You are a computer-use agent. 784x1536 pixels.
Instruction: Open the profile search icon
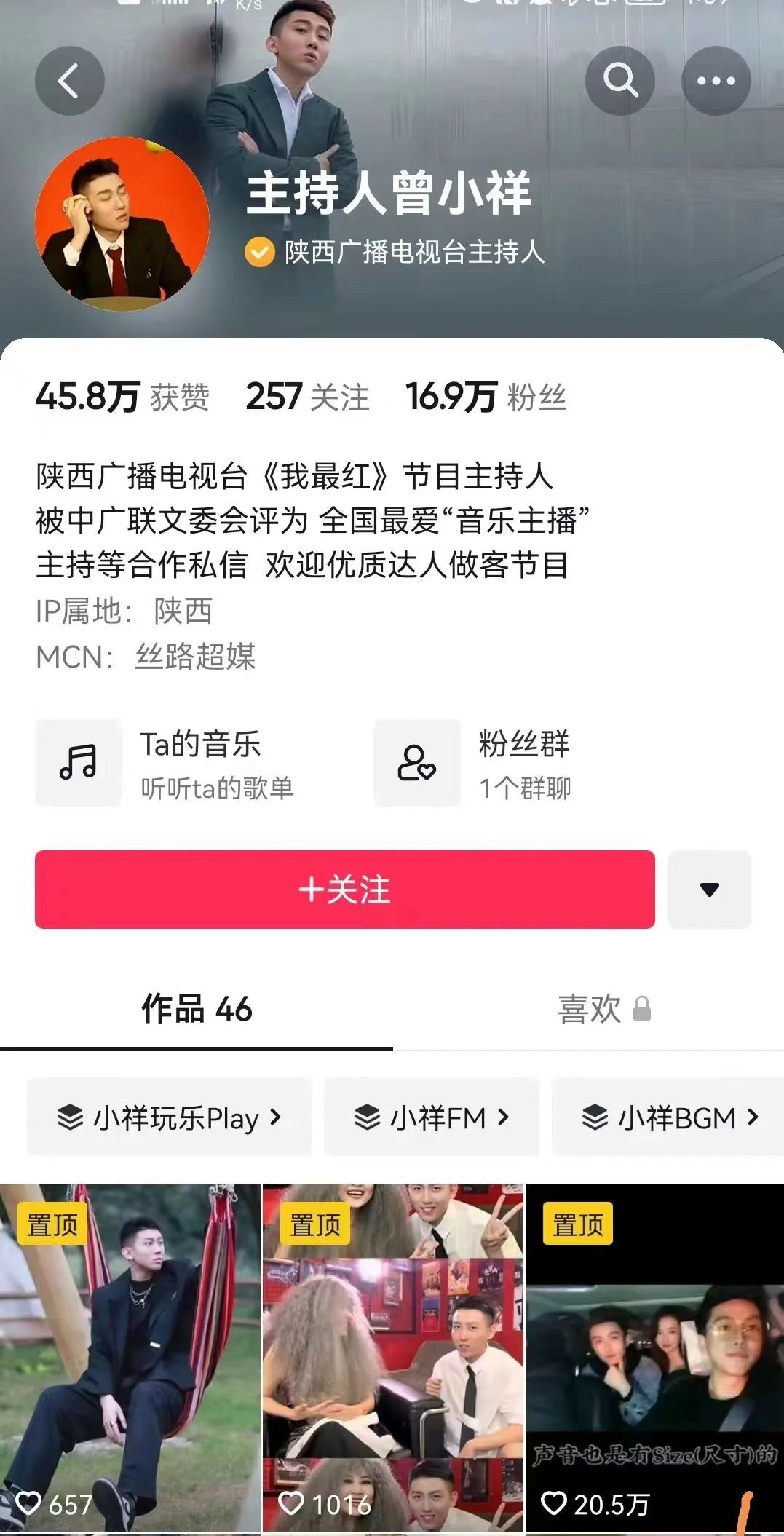[x=619, y=80]
